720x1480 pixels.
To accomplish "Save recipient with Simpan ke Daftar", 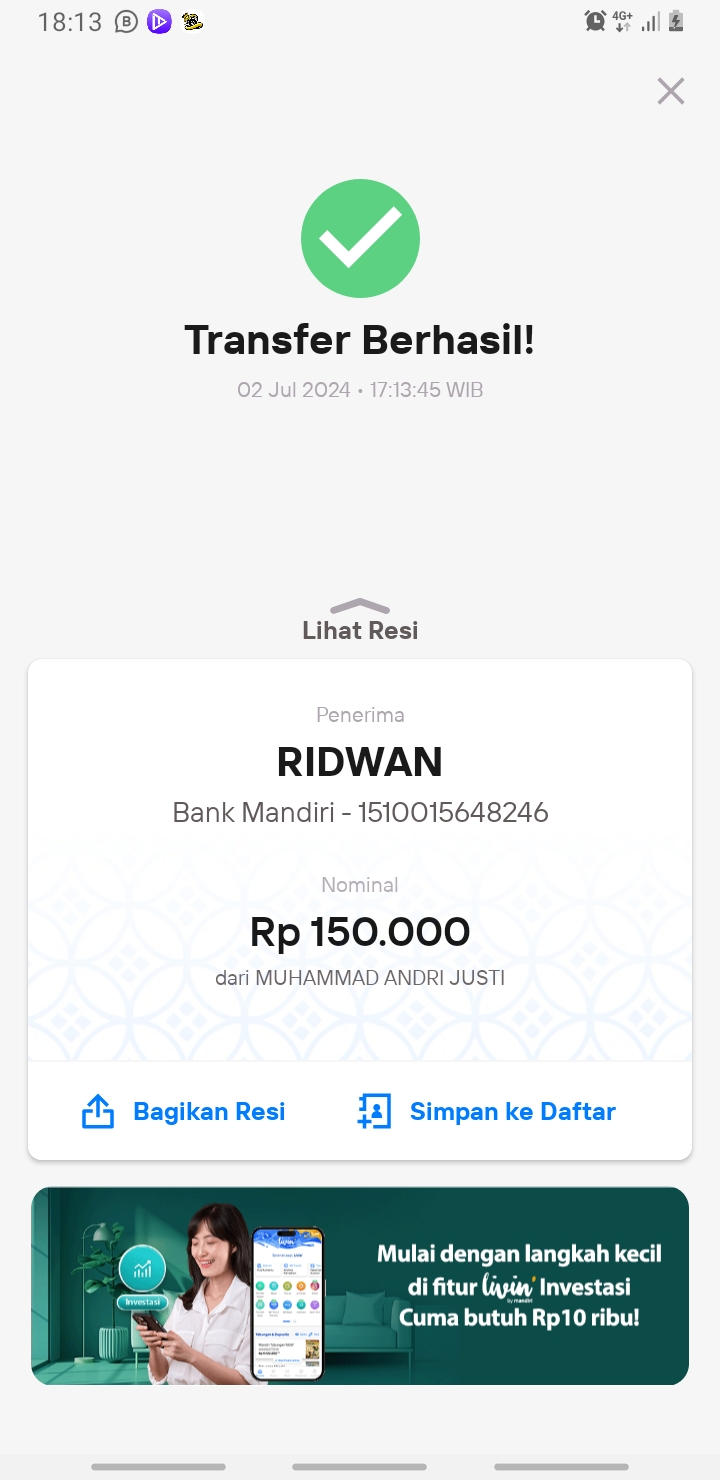I will [x=487, y=1111].
